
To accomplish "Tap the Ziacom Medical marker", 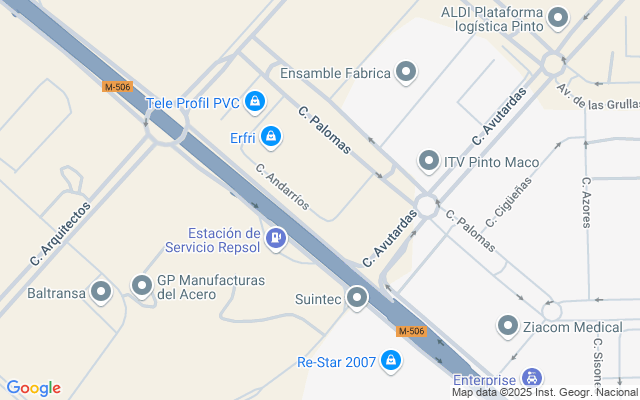I will click(507, 326).
